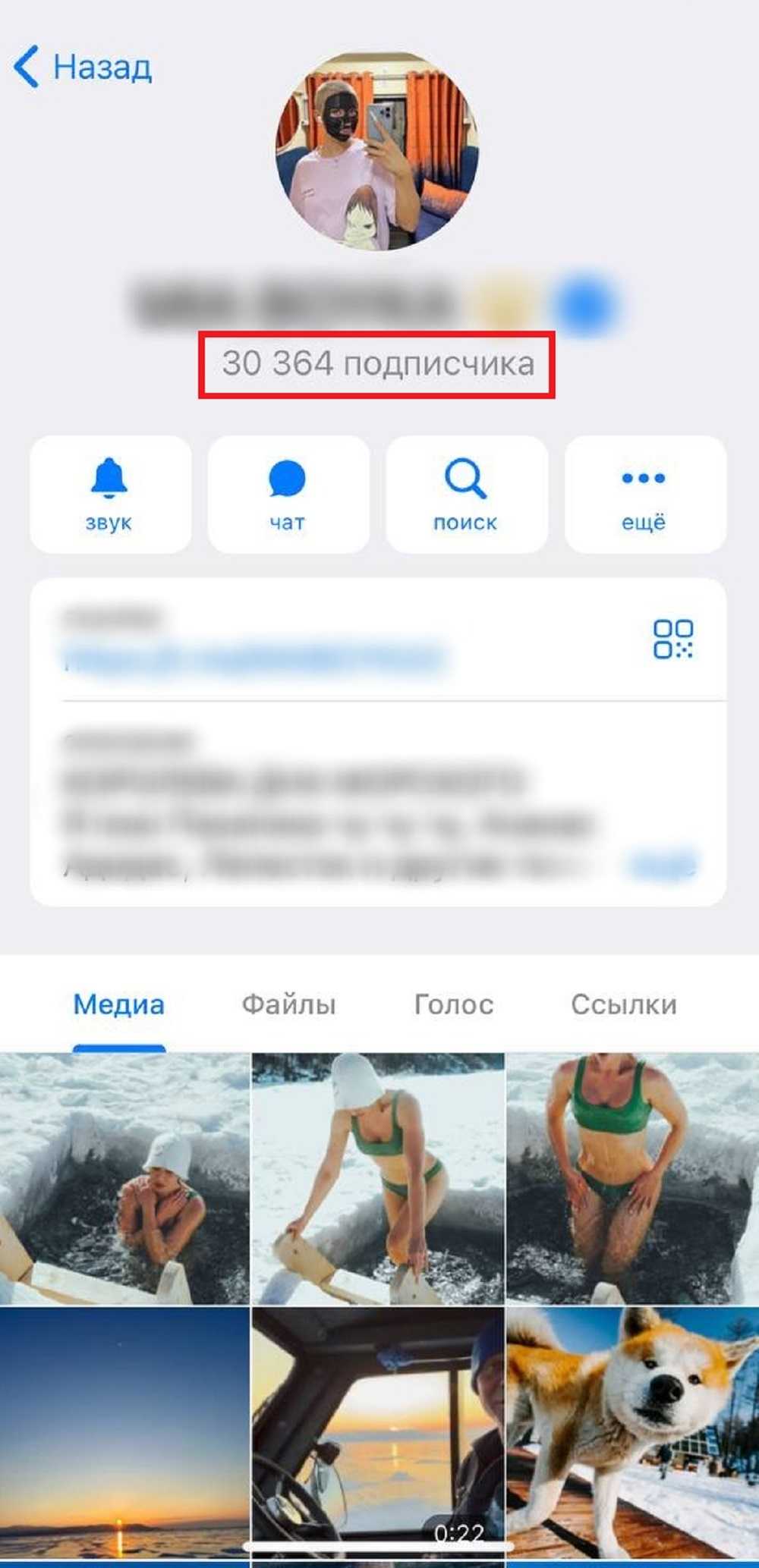Switch to the Ссылки tab
The height and width of the screenshot is (1568, 759).
pyautogui.click(x=624, y=1004)
